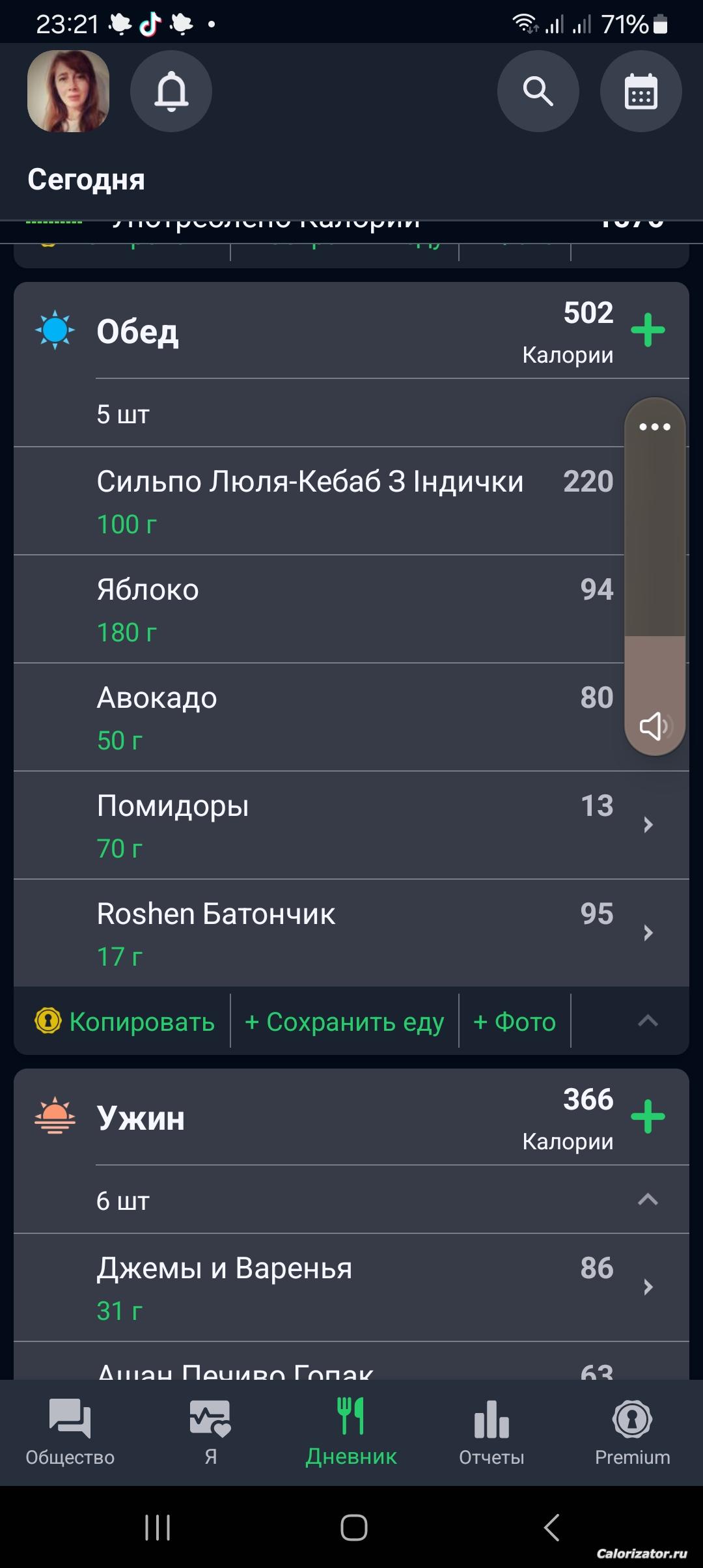Open the notifications bell
Image resolution: width=703 pixels, height=1568 pixels.
pos(171,91)
